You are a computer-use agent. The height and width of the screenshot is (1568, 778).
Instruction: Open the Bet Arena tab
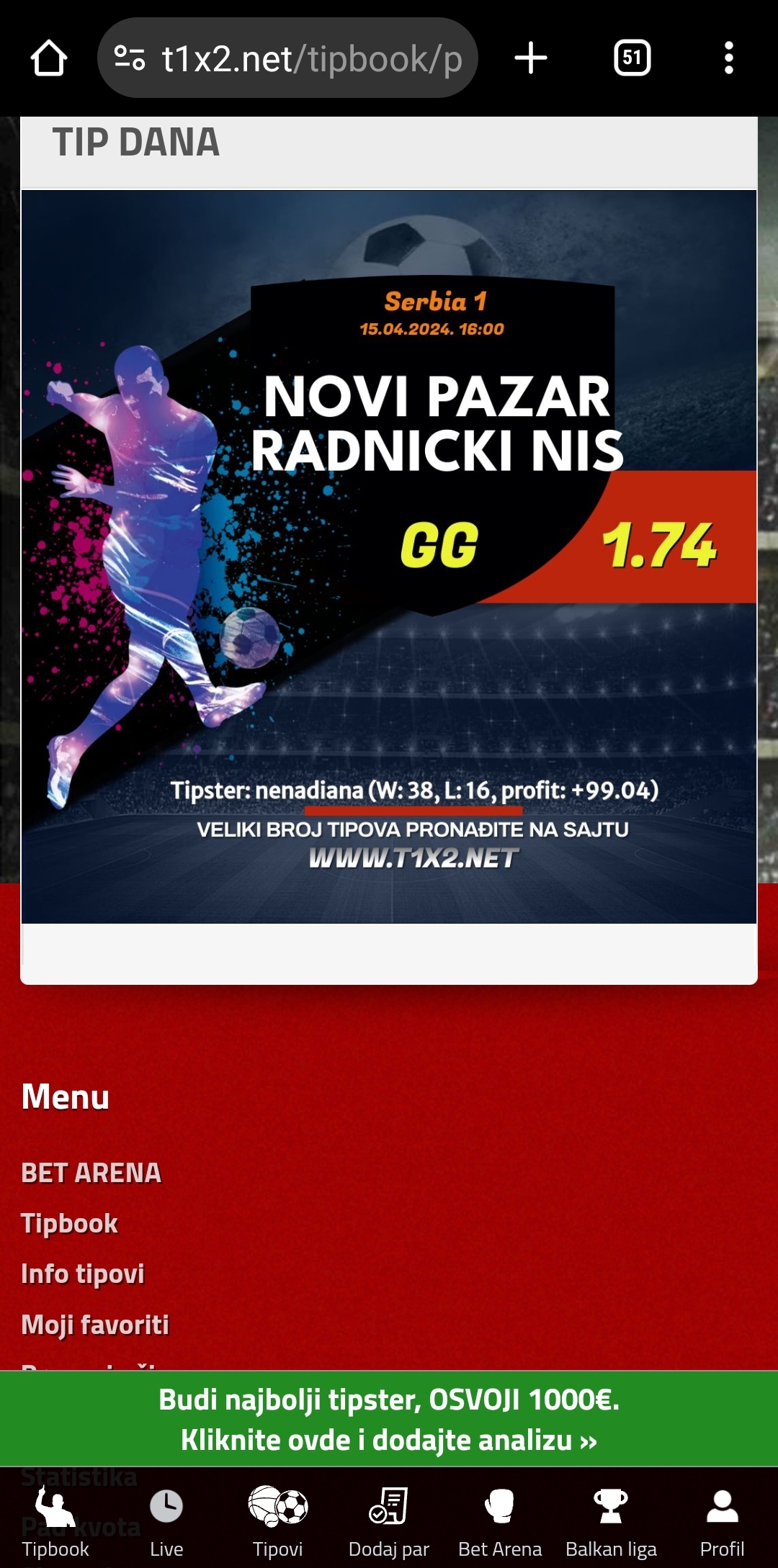click(500, 1520)
